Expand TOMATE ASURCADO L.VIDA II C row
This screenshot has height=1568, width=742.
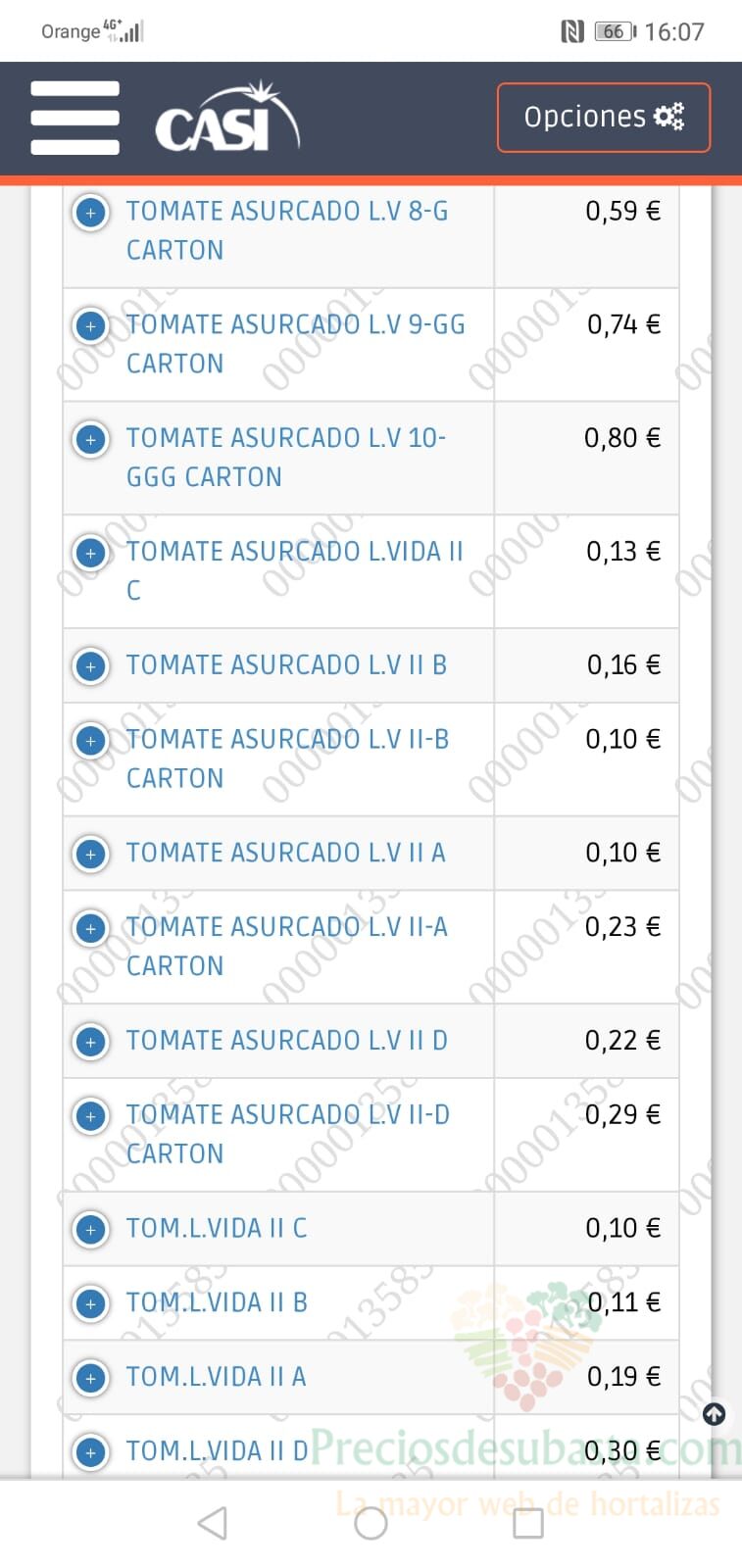pyautogui.click(x=91, y=553)
